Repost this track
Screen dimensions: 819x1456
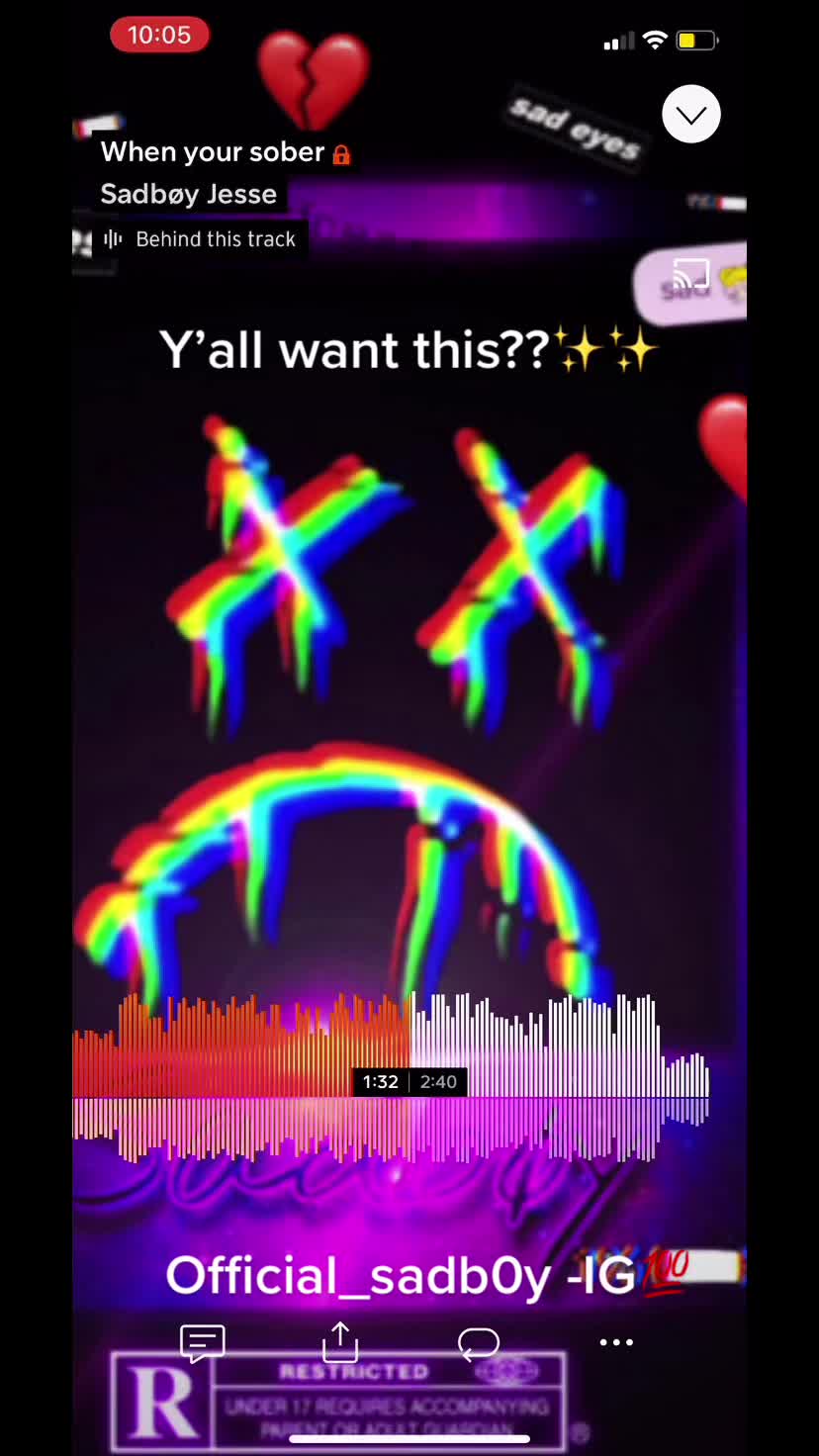coord(479,1342)
